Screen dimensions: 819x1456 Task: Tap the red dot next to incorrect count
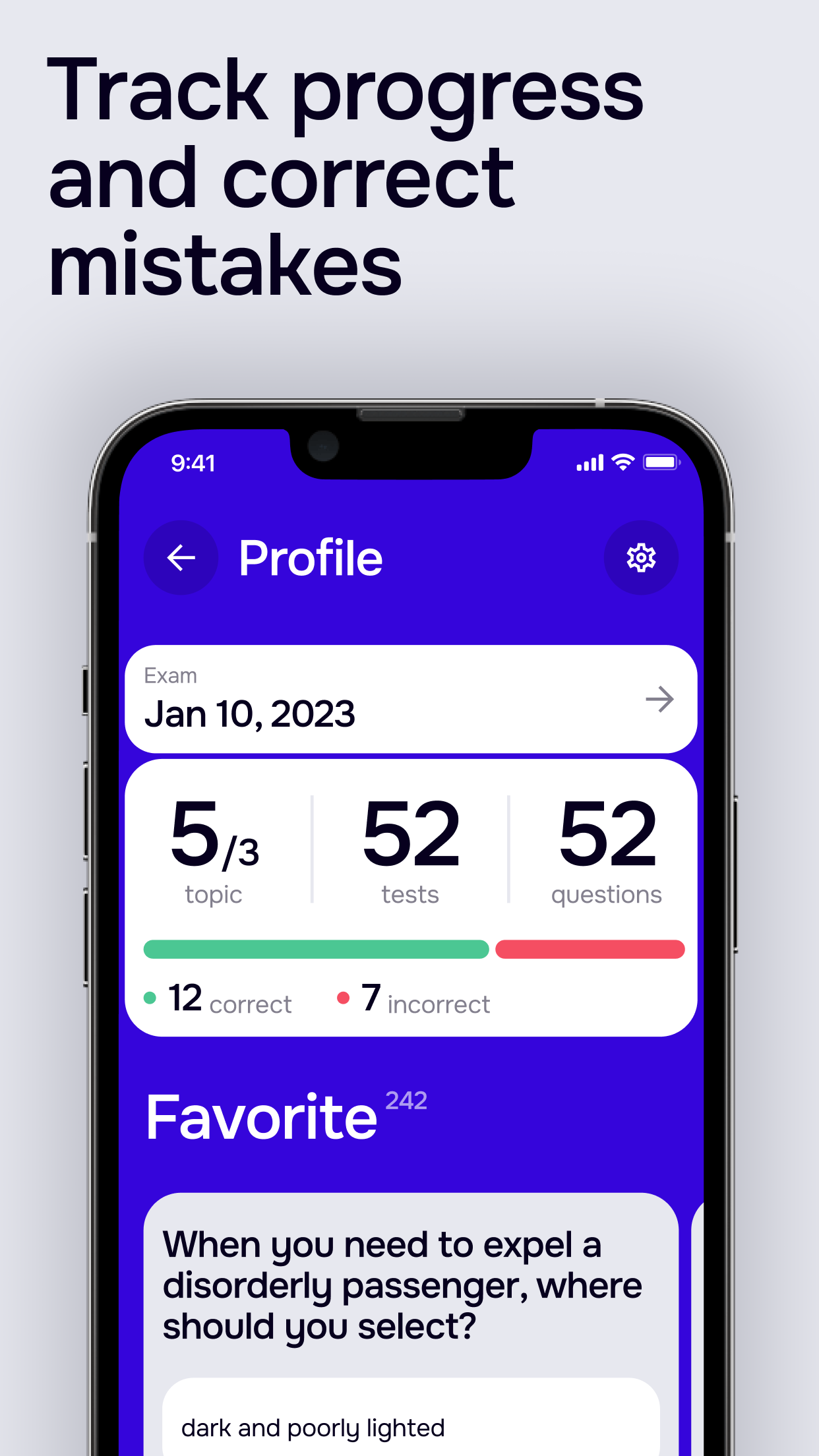coord(344,997)
